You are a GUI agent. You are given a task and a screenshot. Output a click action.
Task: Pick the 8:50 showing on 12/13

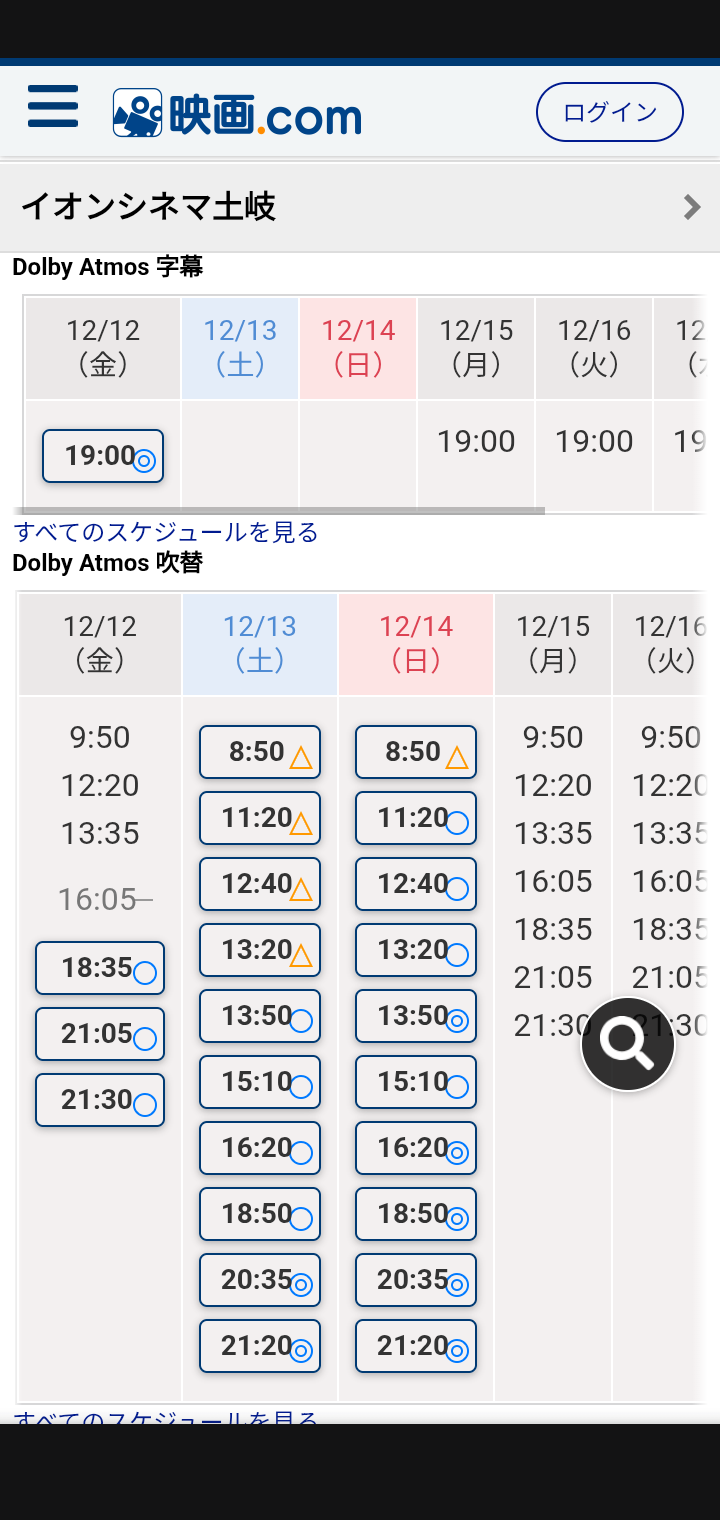(260, 752)
